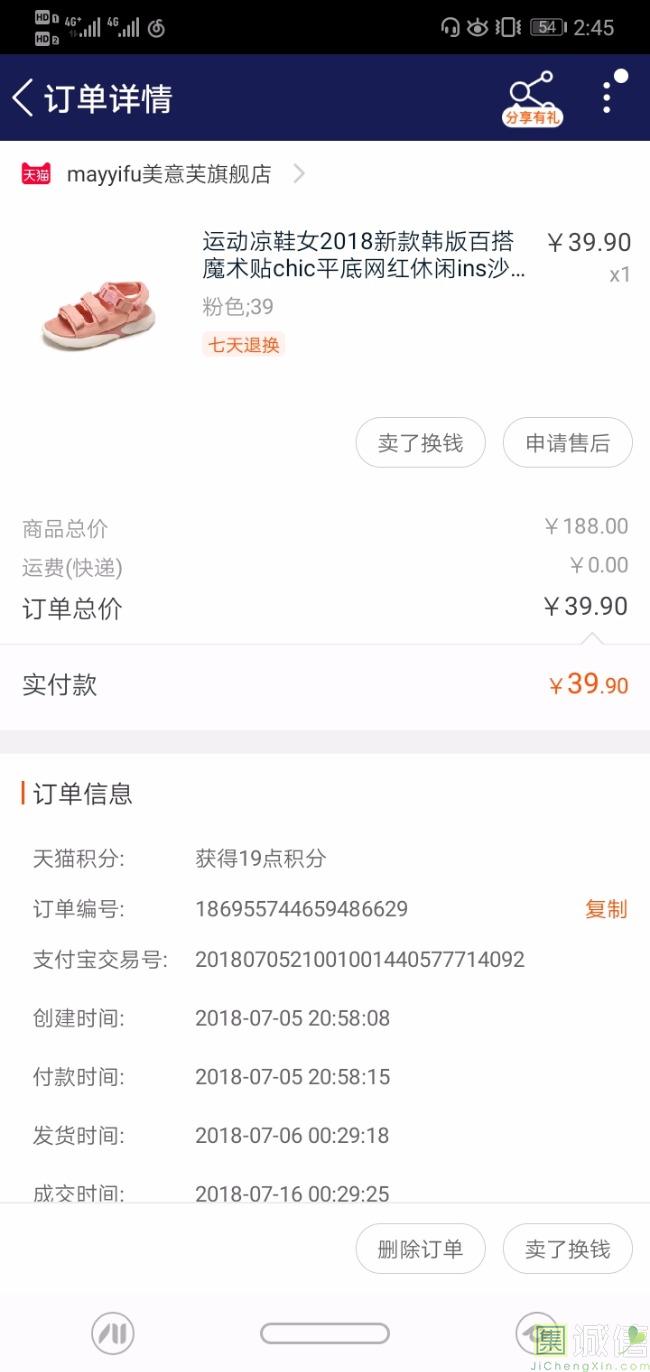Tap 卖了换钱 beside 申请售后
The image size is (650, 1372).
(x=420, y=443)
